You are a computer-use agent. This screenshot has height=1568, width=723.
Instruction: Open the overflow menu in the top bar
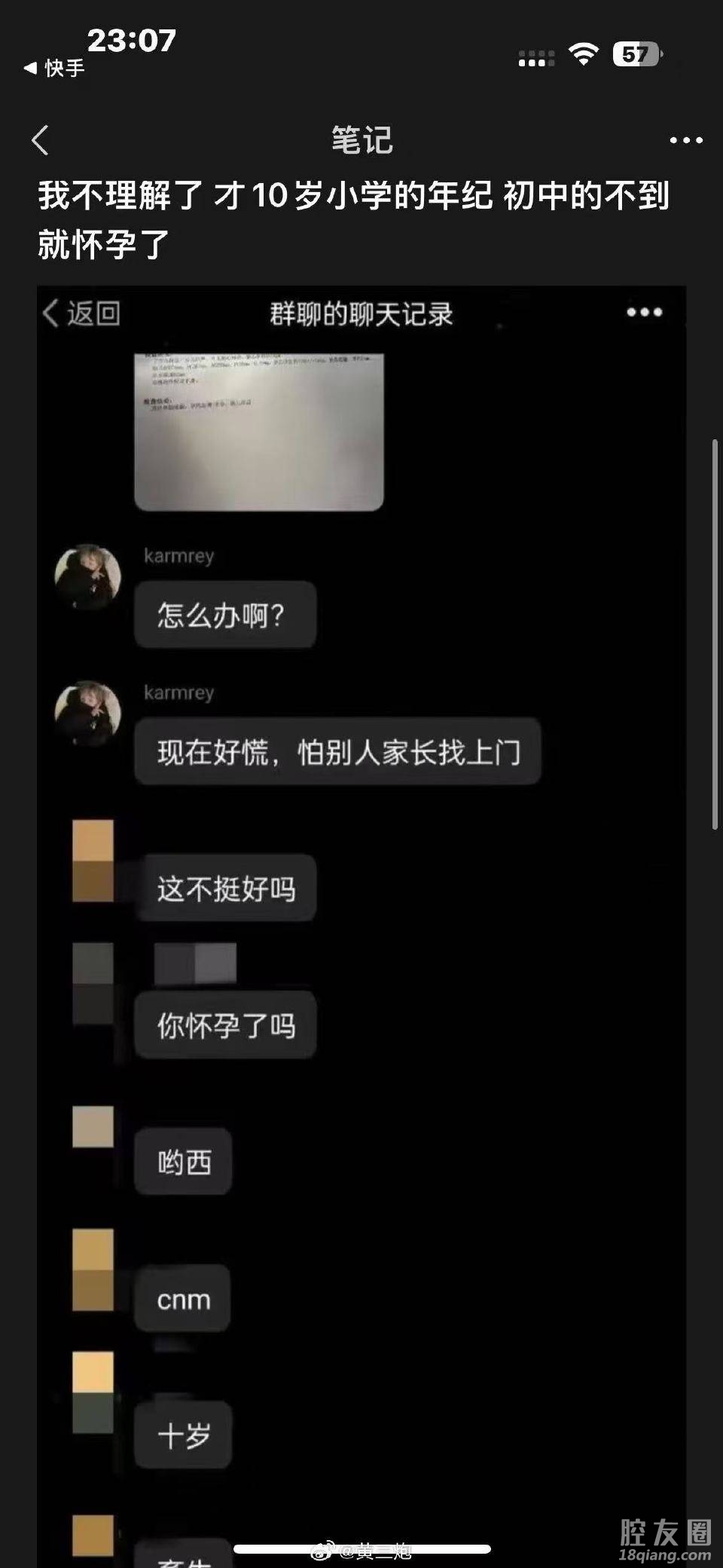[685, 140]
